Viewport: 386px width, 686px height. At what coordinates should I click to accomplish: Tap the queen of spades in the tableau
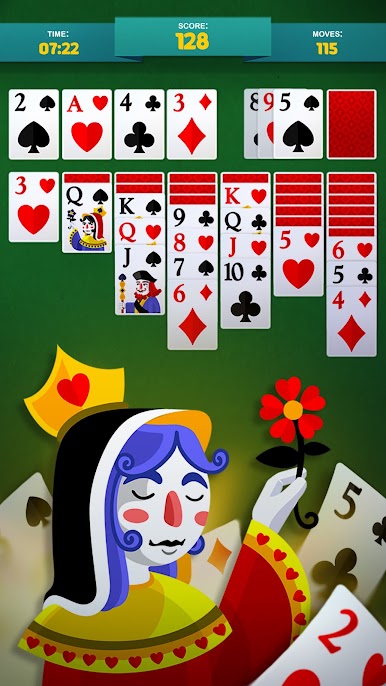tap(87, 217)
